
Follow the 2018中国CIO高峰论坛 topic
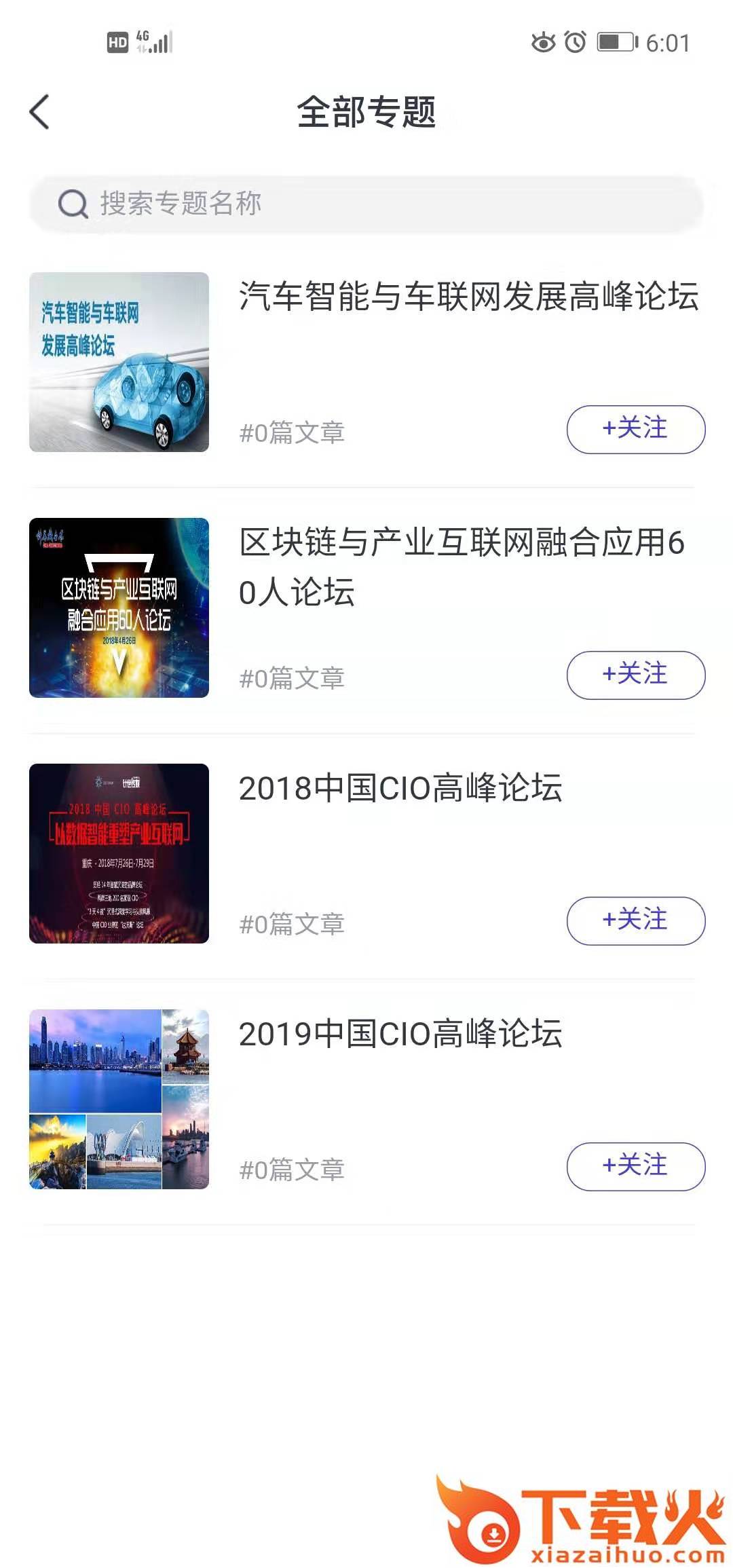click(635, 921)
